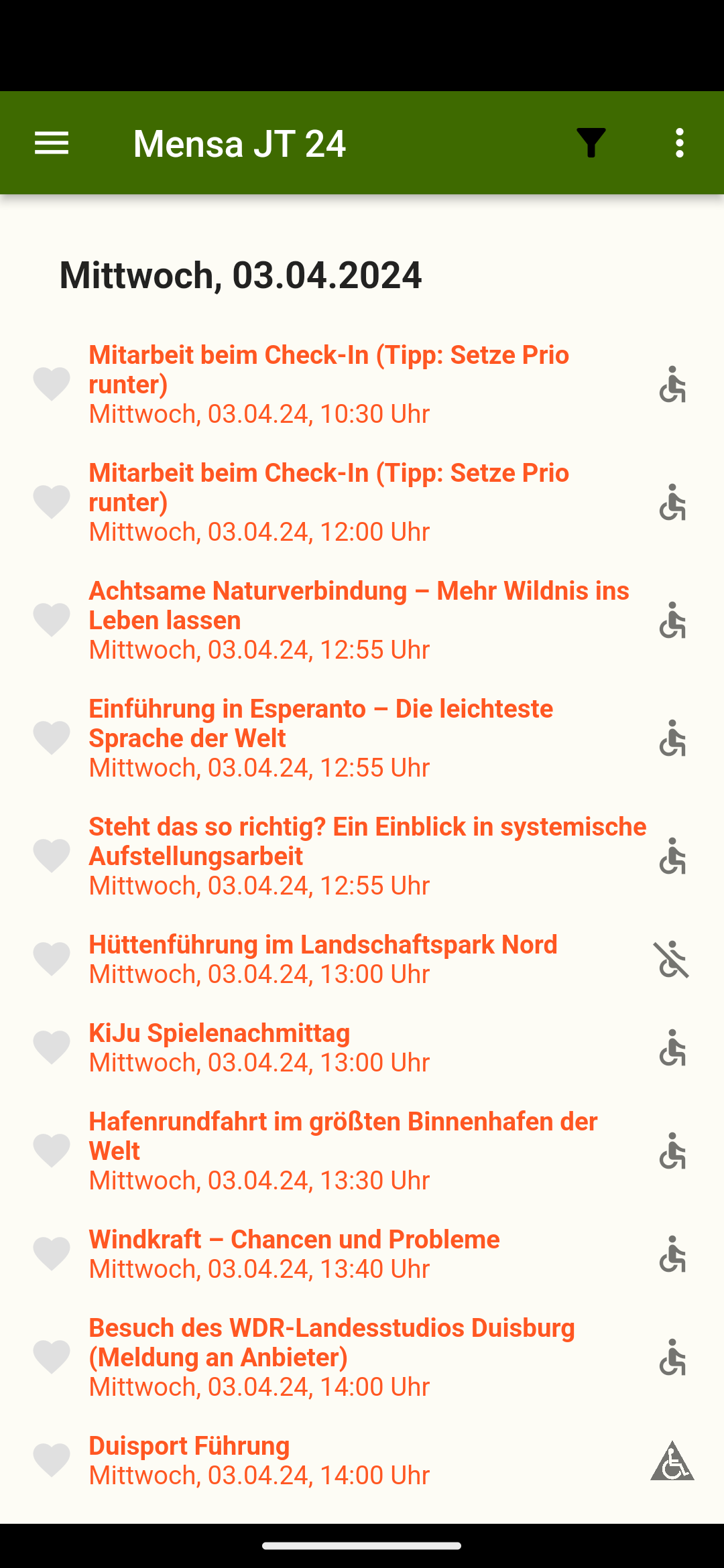
Task: Select the Mitarbeit beim Check-In 10:30 Uhr entry
Action: pyautogui.click(x=328, y=383)
